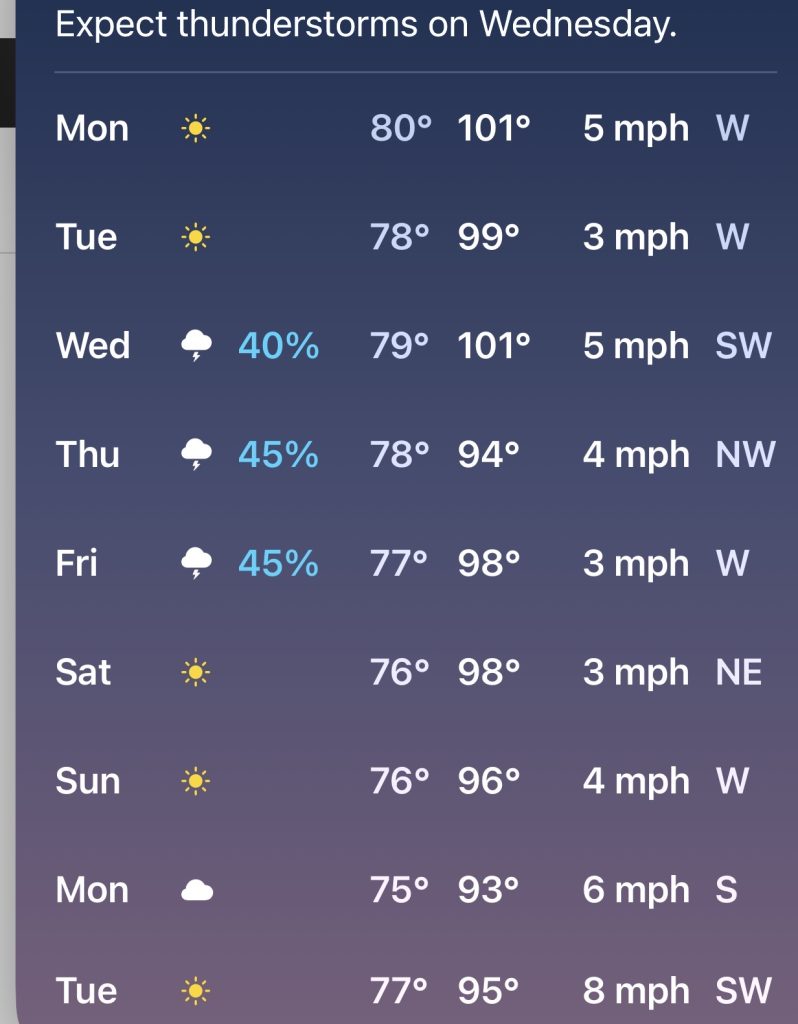Image resolution: width=798 pixels, height=1024 pixels.
Task: Open Wednesday's 40% thunderstorm forecast
Action: click(415, 345)
